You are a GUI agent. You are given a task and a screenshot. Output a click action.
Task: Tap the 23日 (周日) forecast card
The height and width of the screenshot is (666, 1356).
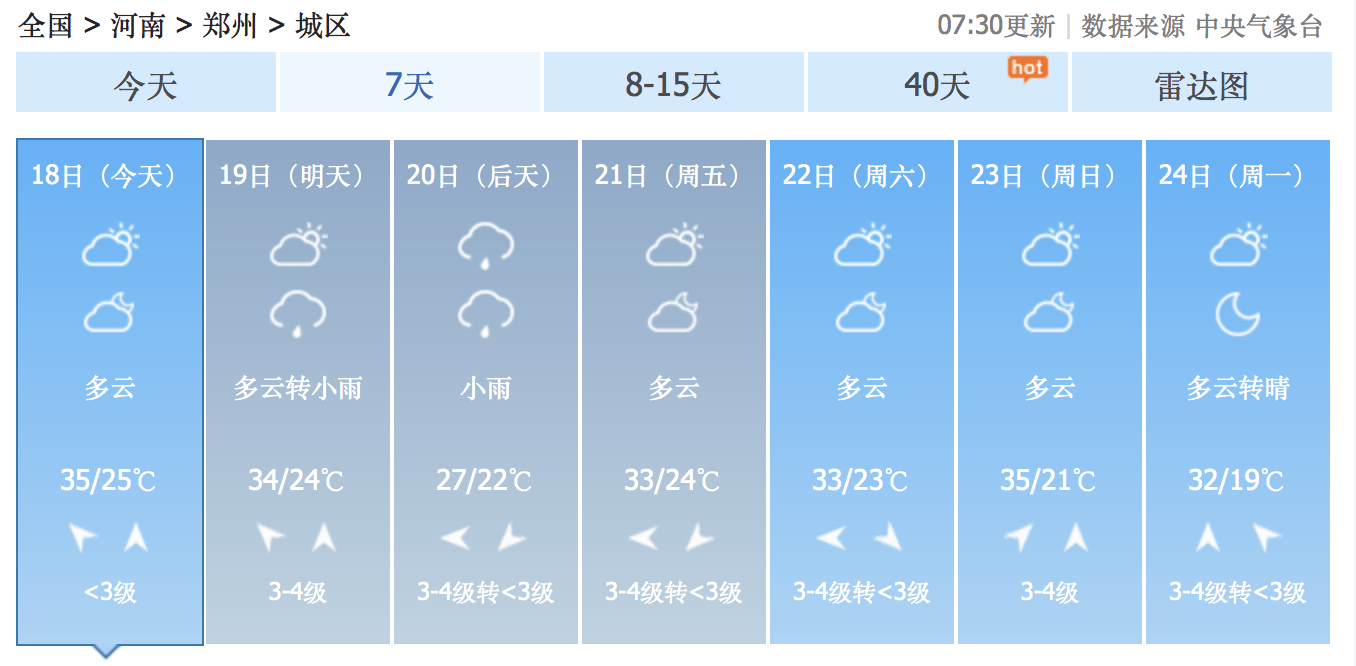point(1049,390)
